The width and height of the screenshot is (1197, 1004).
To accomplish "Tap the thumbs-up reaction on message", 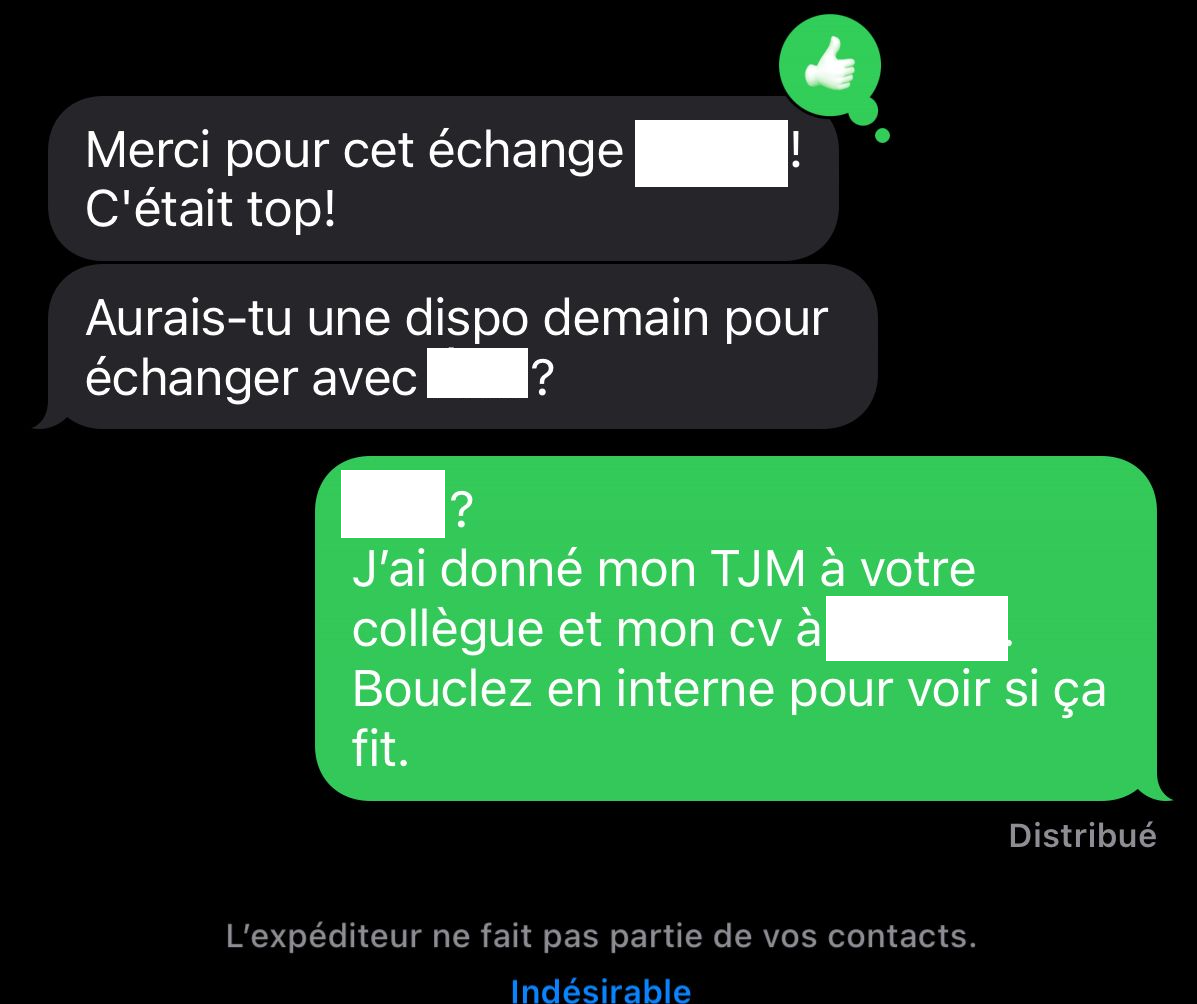I will (x=829, y=69).
